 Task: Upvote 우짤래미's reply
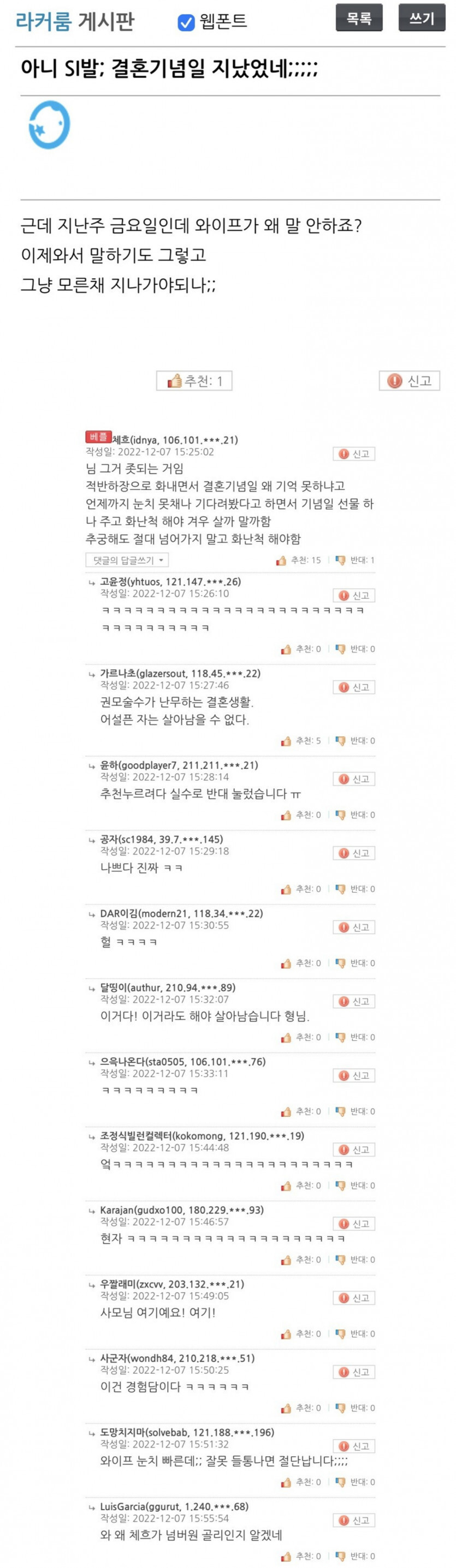pos(301,1333)
